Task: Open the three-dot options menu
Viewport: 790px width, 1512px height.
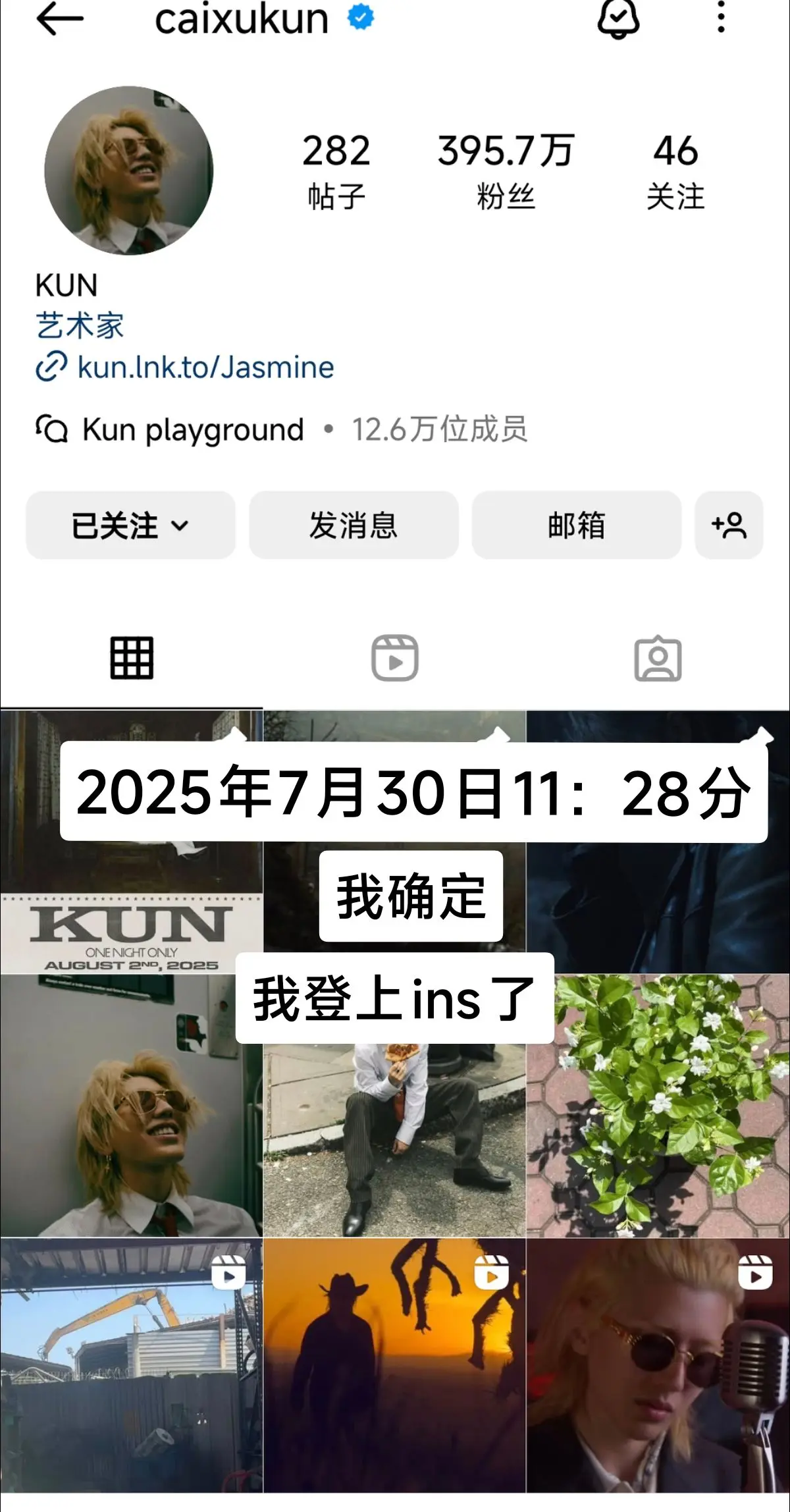Action: click(722, 20)
